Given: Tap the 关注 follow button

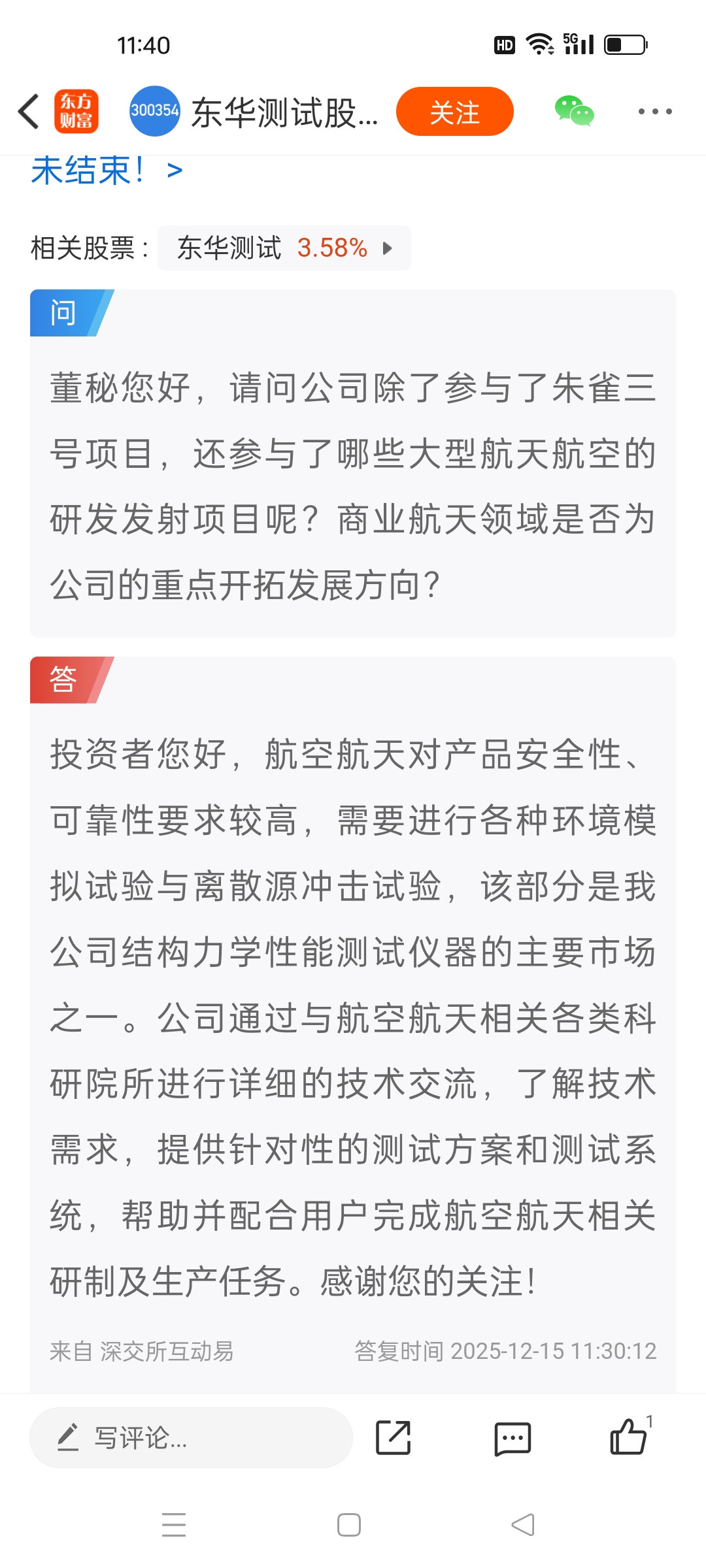Looking at the screenshot, I should 454,112.
